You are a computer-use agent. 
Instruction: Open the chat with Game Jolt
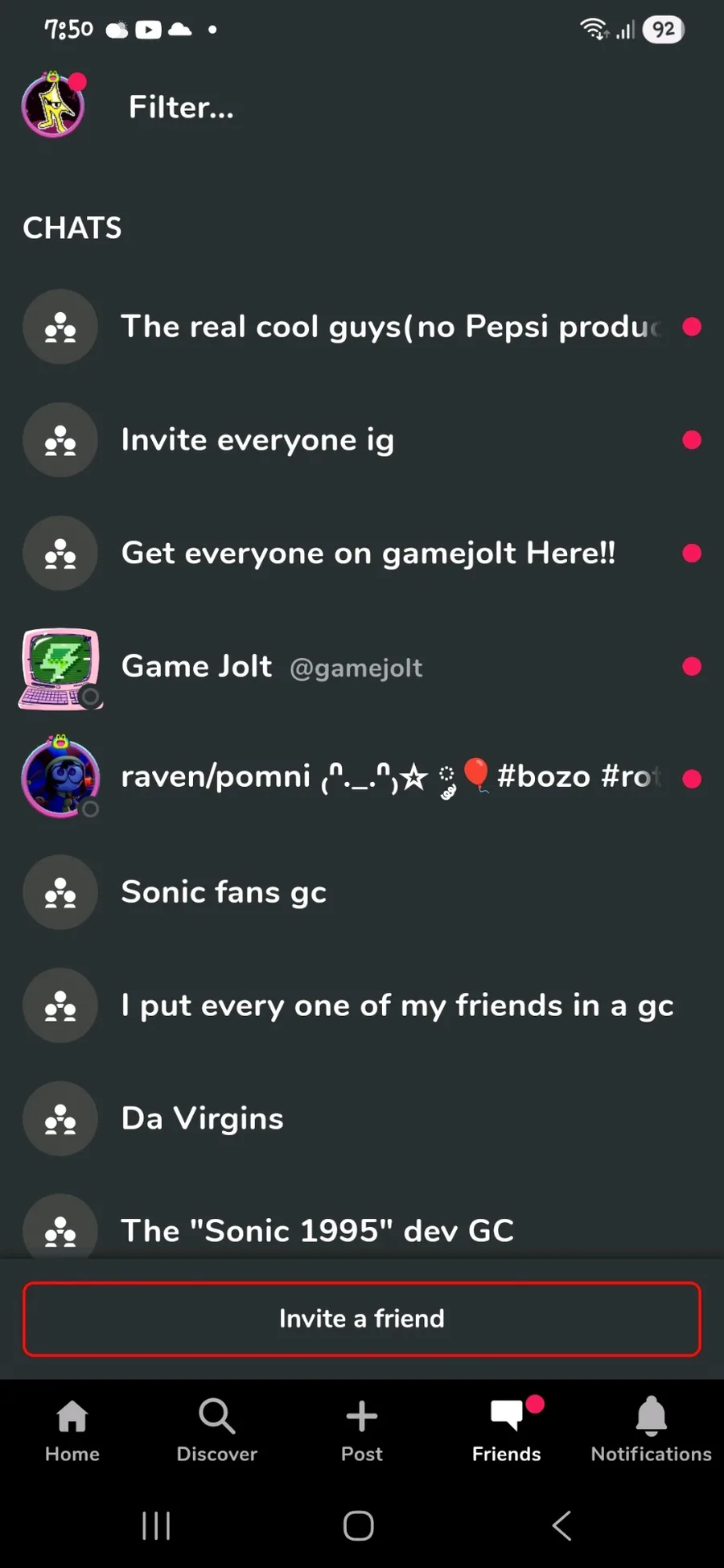click(362, 667)
